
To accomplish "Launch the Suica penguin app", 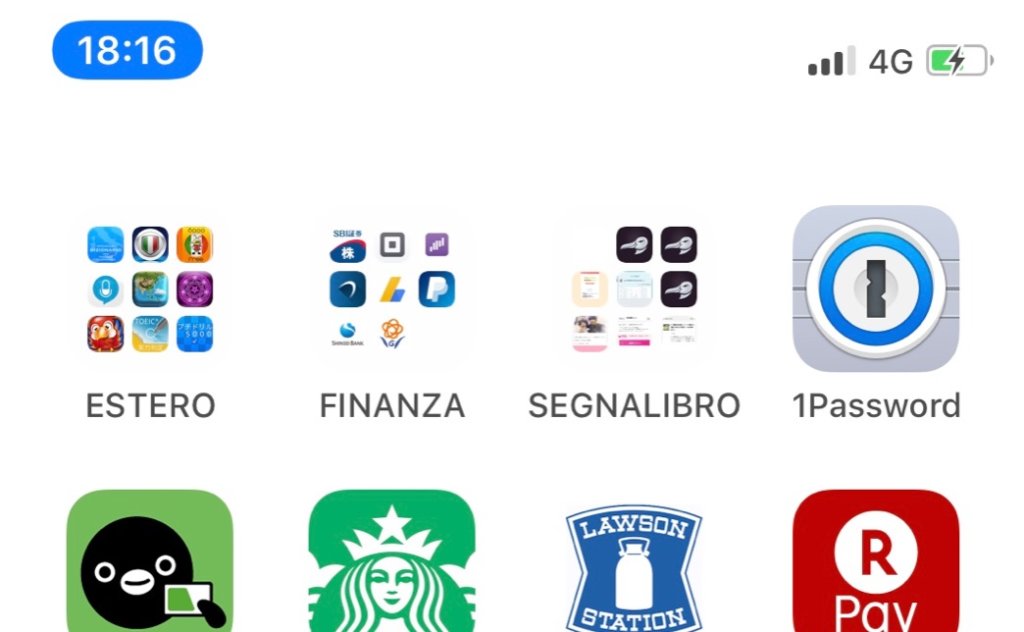I will pos(150,565).
